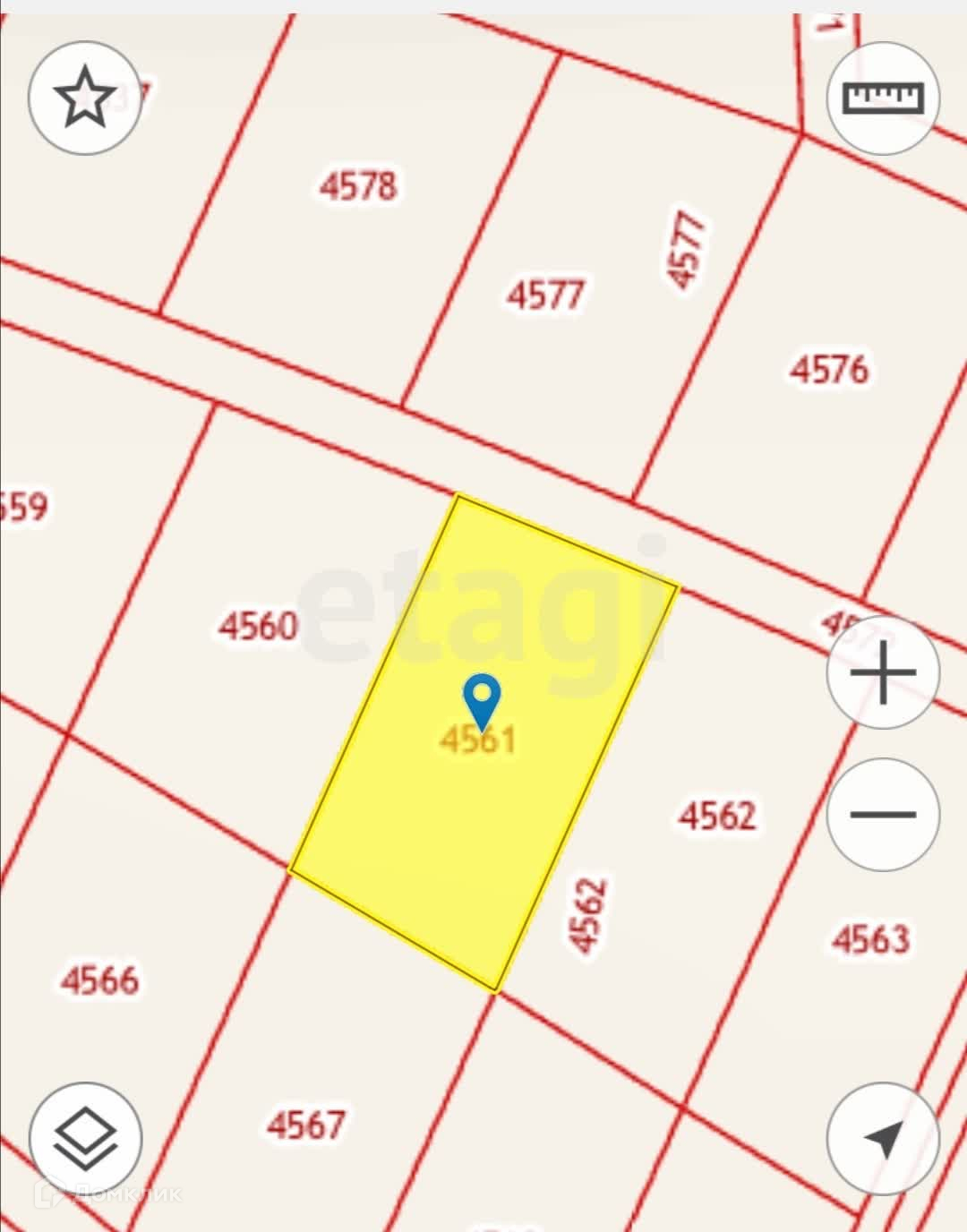Image resolution: width=967 pixels, height=1232 pixels.
Task: Open the ruler measurement tool
Action: pos(883,98)
